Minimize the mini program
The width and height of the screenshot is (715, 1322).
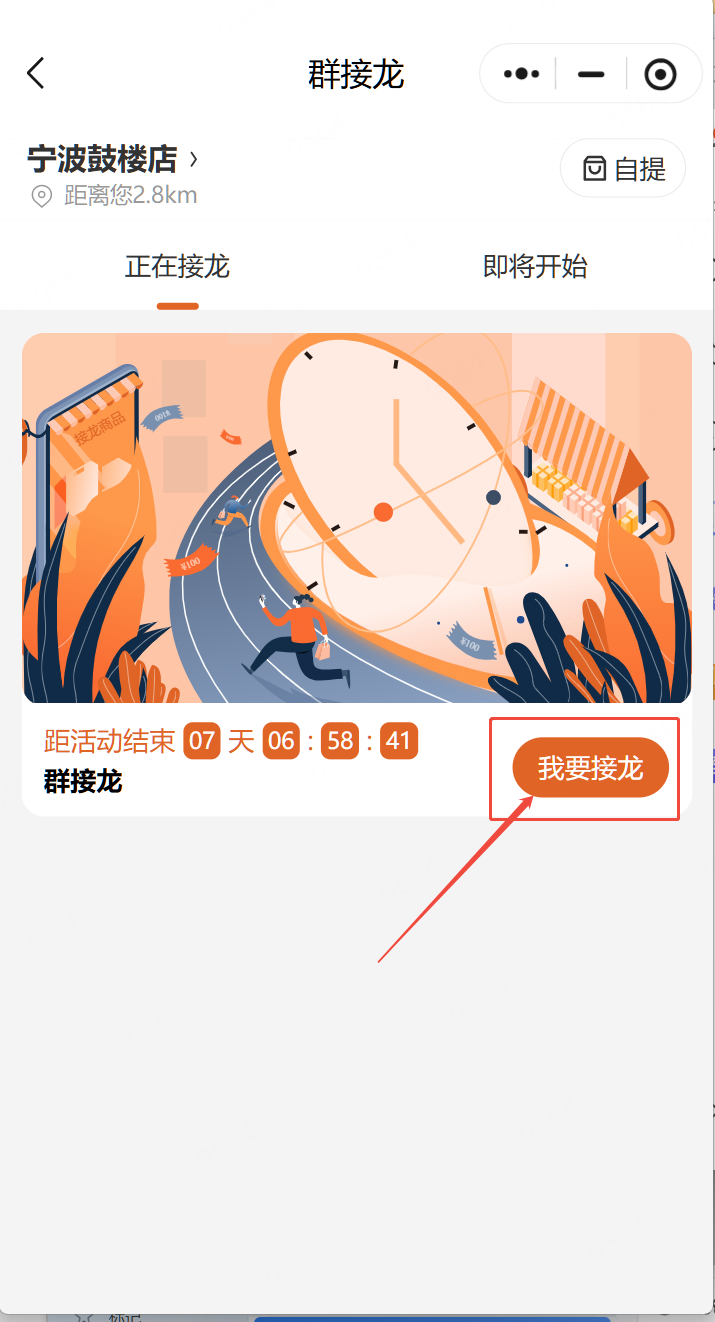click(x=591, y=74)
